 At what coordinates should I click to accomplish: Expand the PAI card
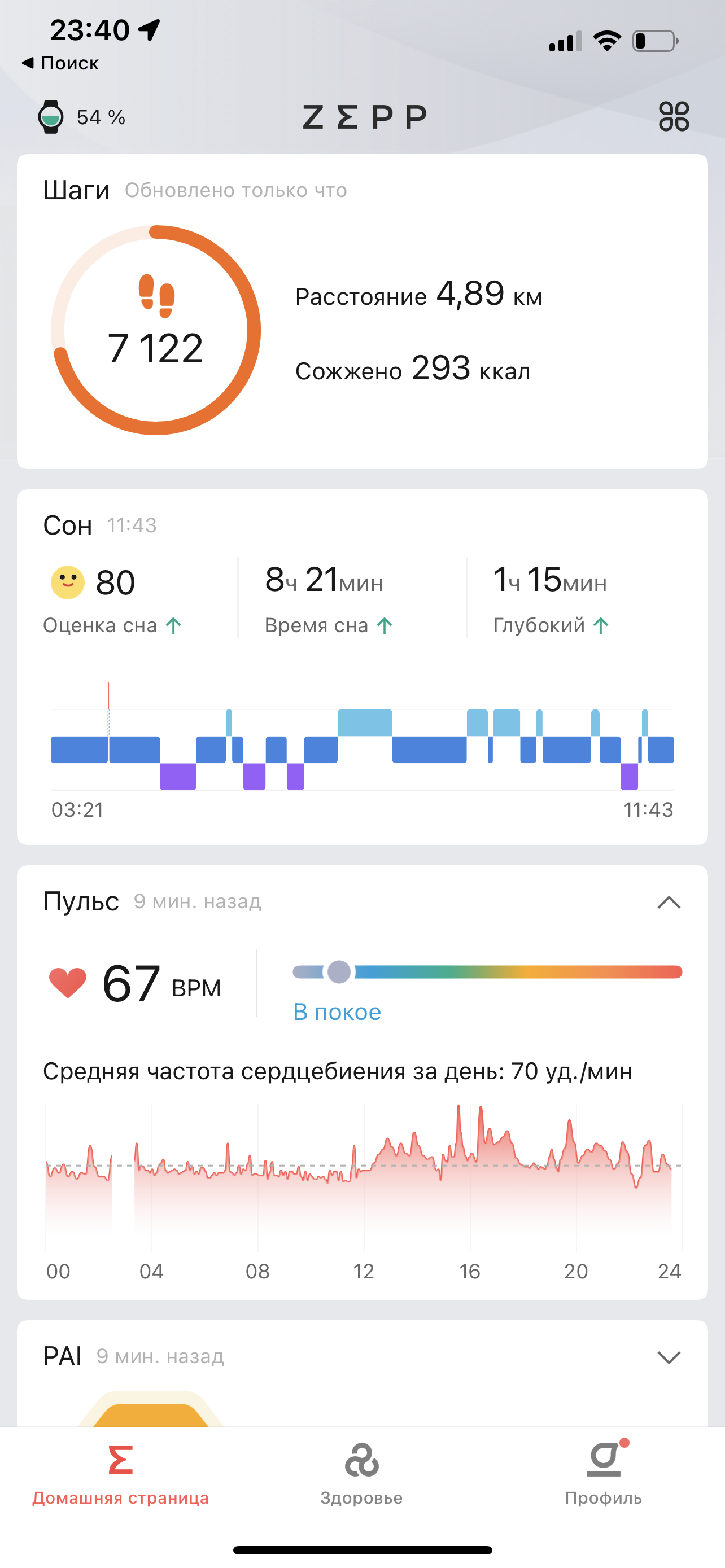pyautogui.click(x=669, y=1357)
